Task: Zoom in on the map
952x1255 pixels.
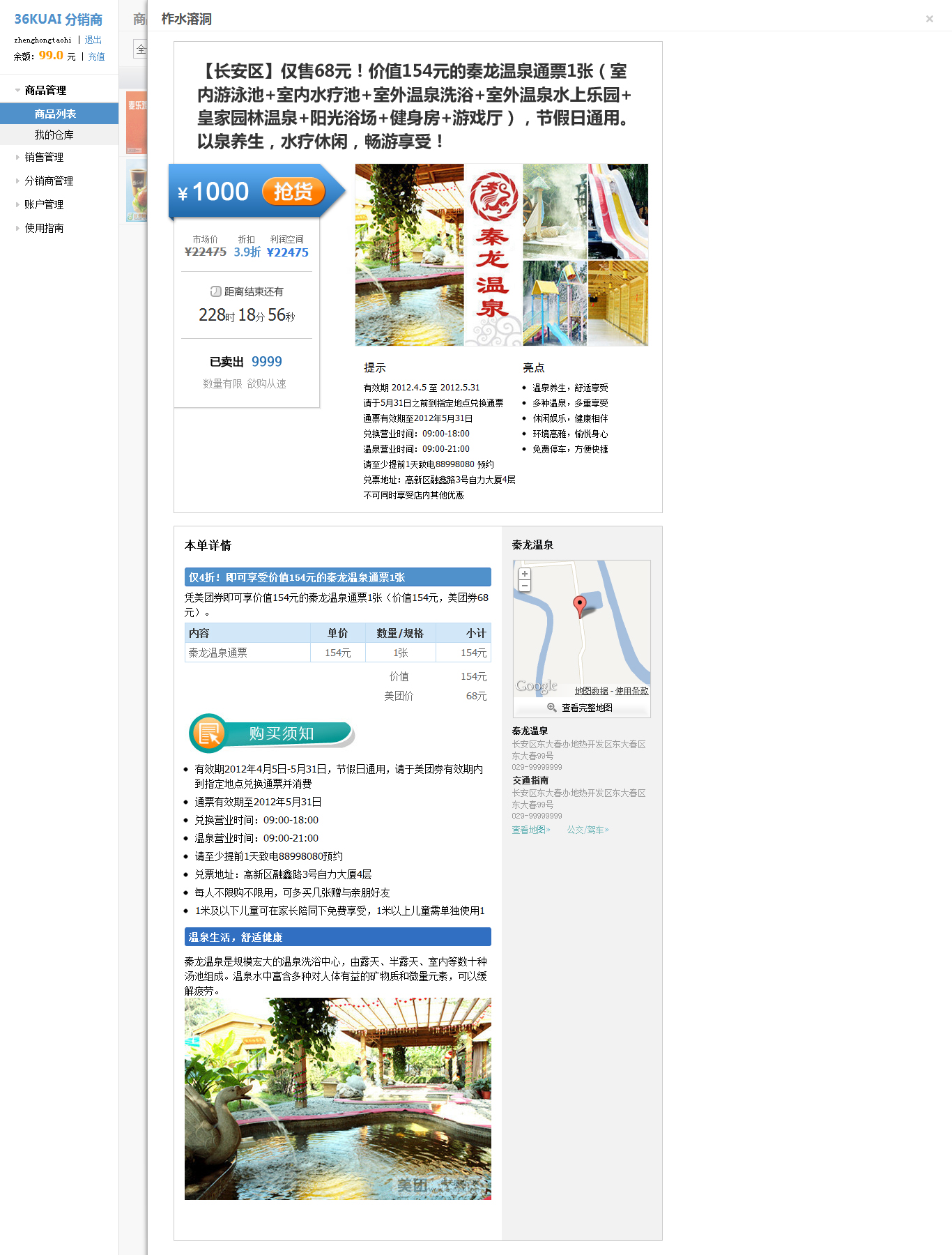Action: tap(525, 574)
